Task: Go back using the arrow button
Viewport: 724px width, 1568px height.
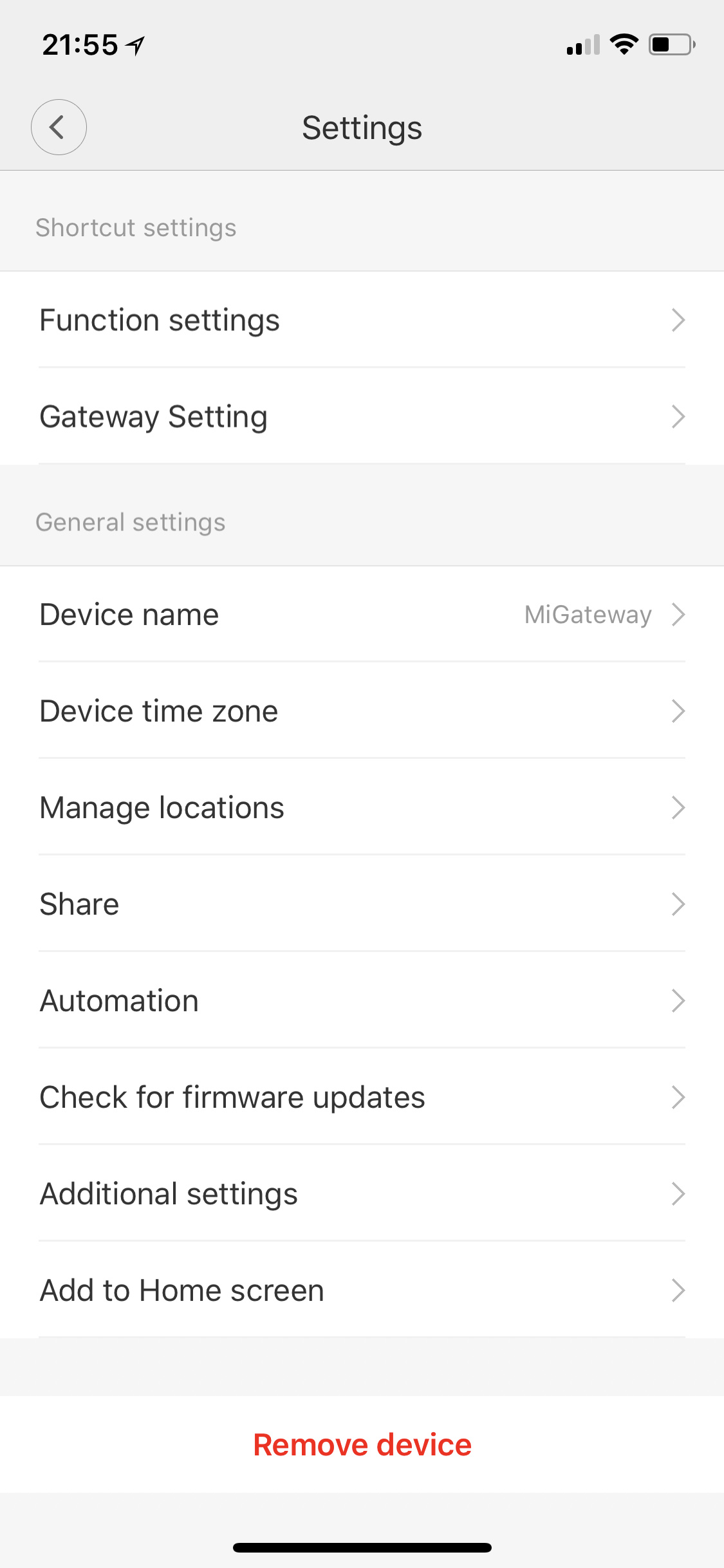Action: (59, 127)
